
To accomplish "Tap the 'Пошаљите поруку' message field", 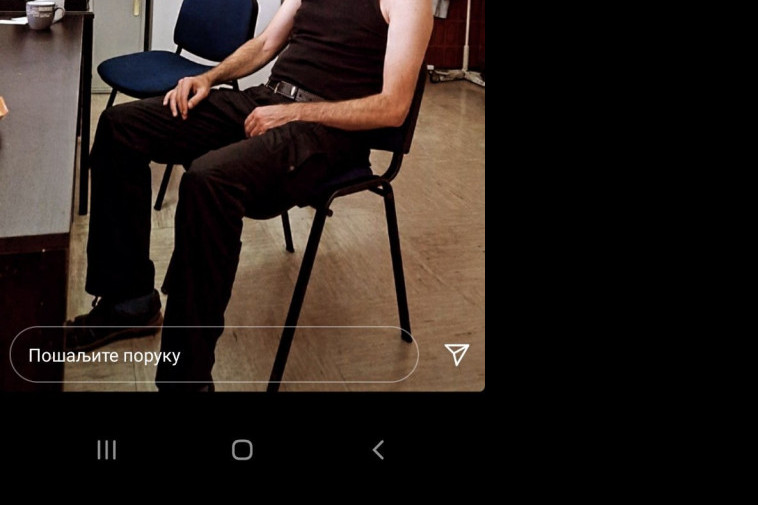I will 213,355.
